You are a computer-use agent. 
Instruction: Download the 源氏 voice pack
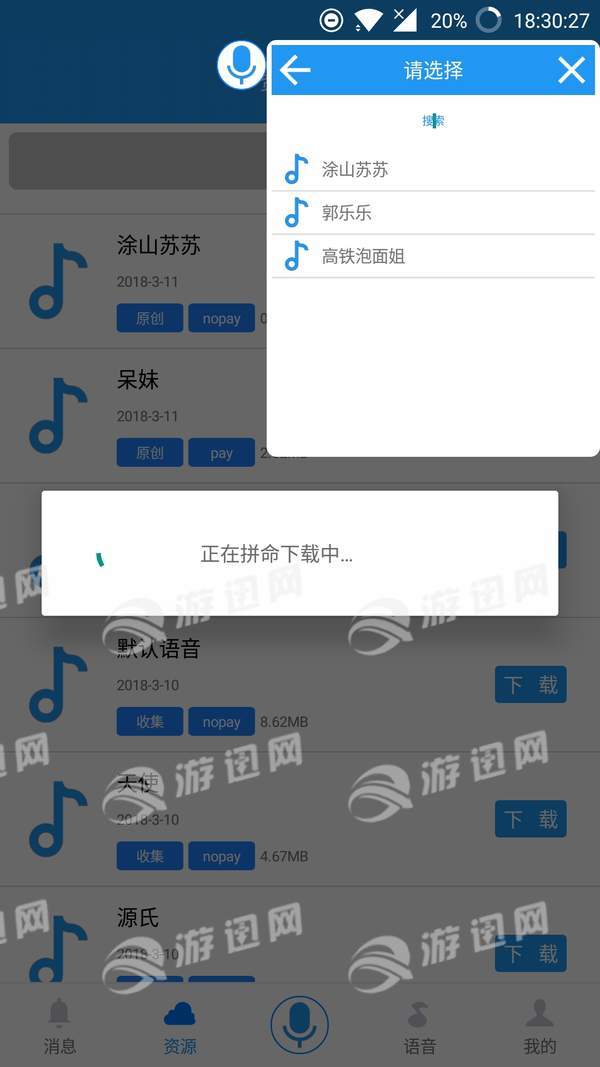(x=530, y=953)
